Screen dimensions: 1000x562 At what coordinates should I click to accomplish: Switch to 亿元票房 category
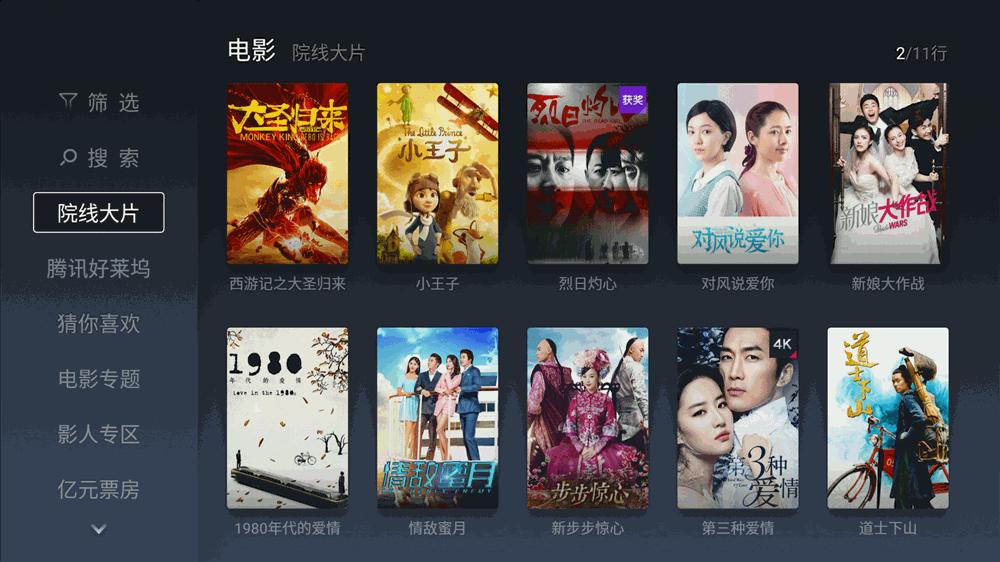(98, 490)
